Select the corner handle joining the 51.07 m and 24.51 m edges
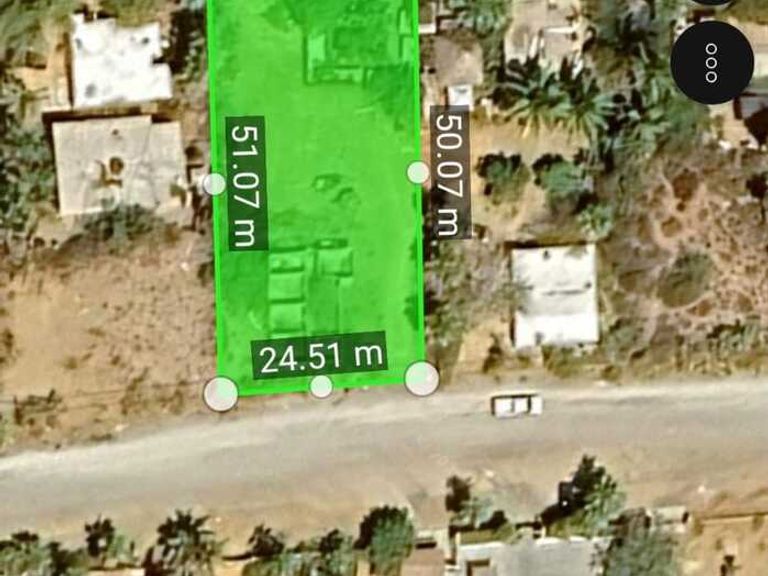 221,393
